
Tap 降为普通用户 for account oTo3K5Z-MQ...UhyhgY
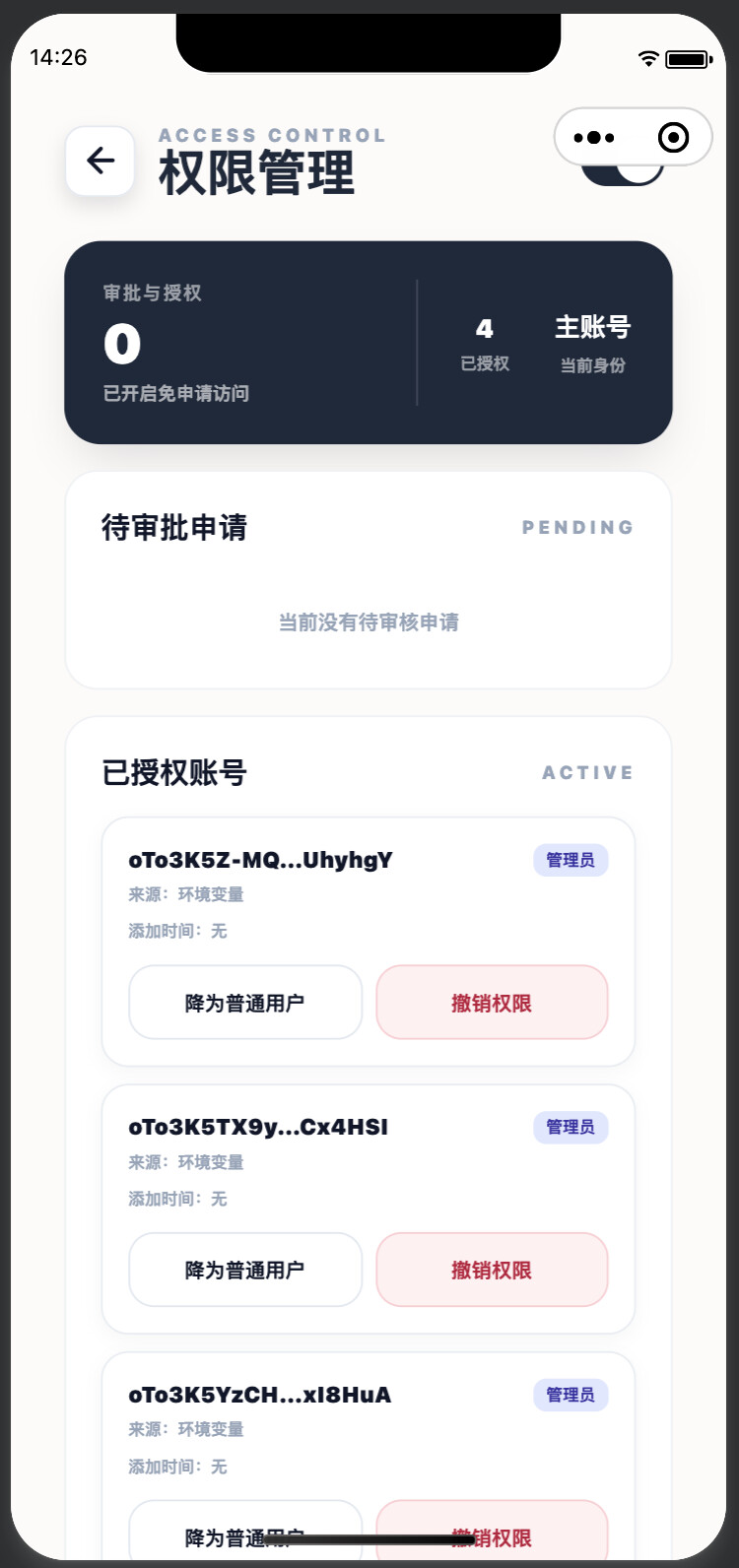click(245, 1003)
